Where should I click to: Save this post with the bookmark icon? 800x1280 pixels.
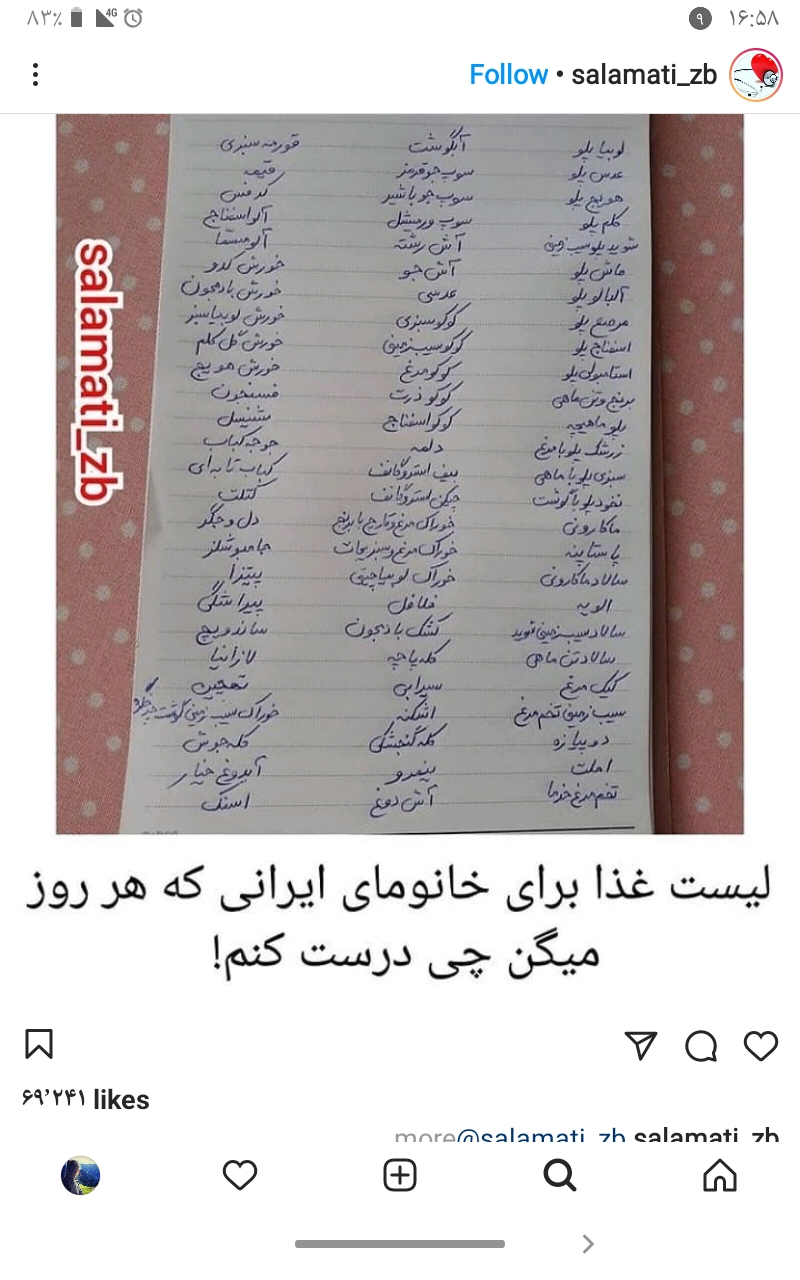38,1044
